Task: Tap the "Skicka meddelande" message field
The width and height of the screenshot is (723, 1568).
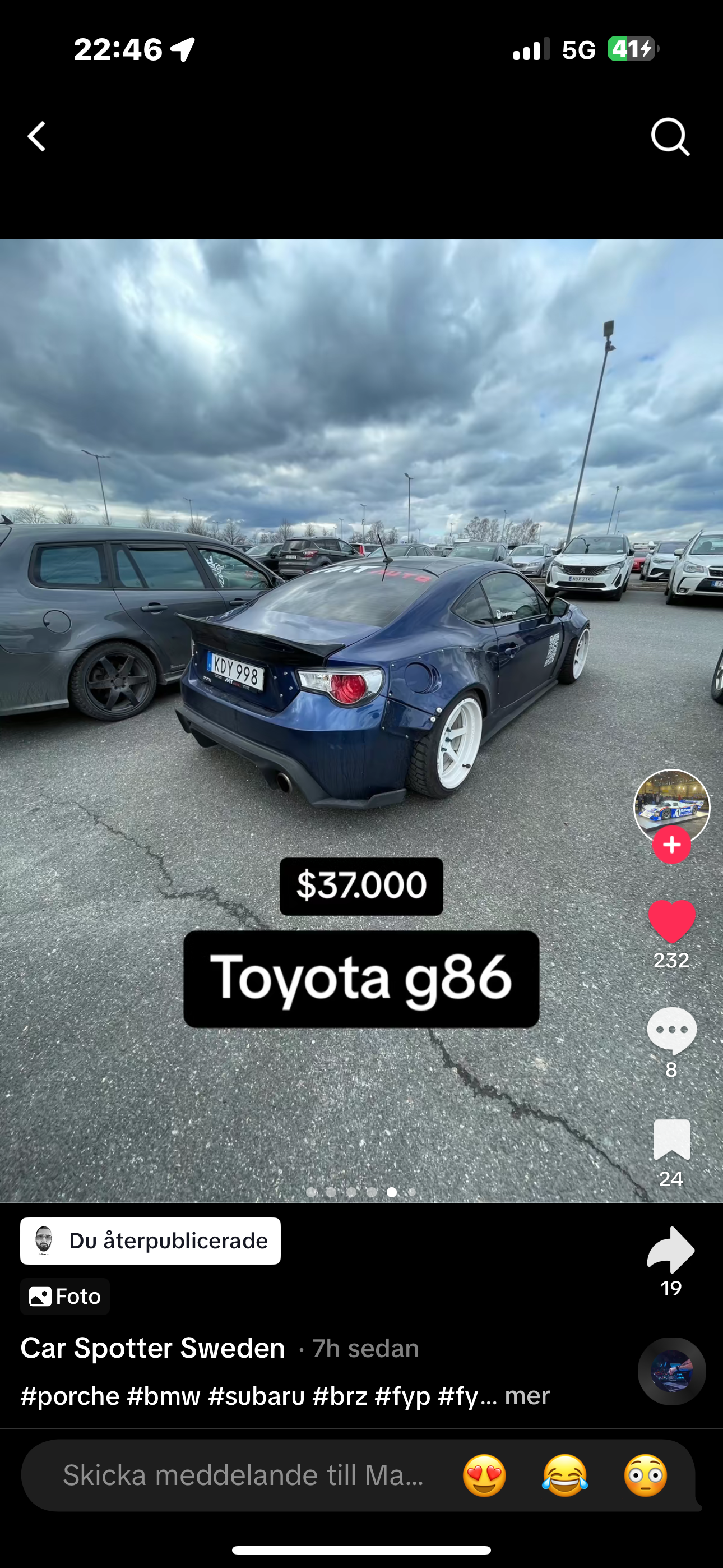Action: 243,1475
